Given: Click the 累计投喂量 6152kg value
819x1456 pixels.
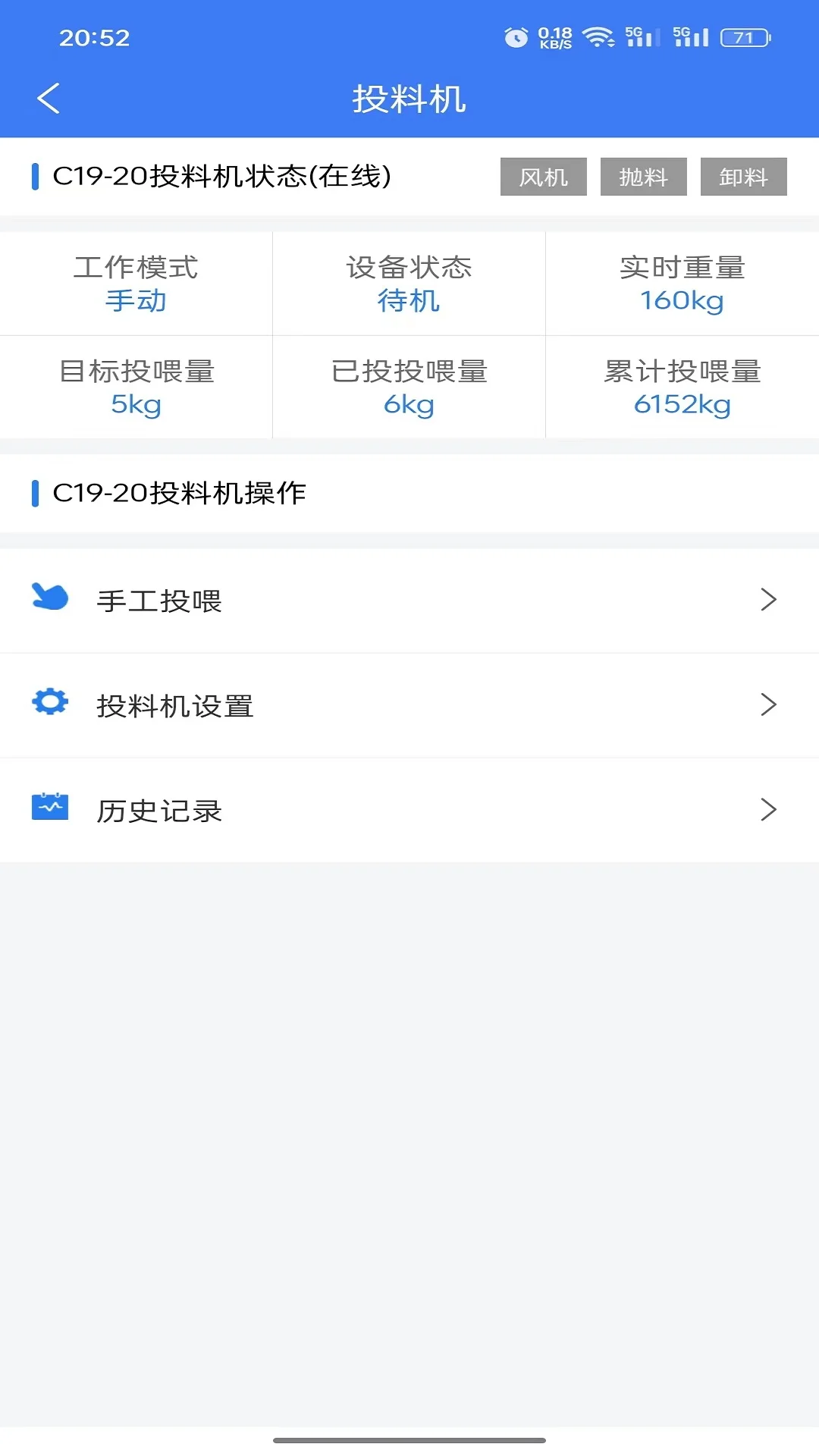Looking at the screenshot, I should [682, 405].
